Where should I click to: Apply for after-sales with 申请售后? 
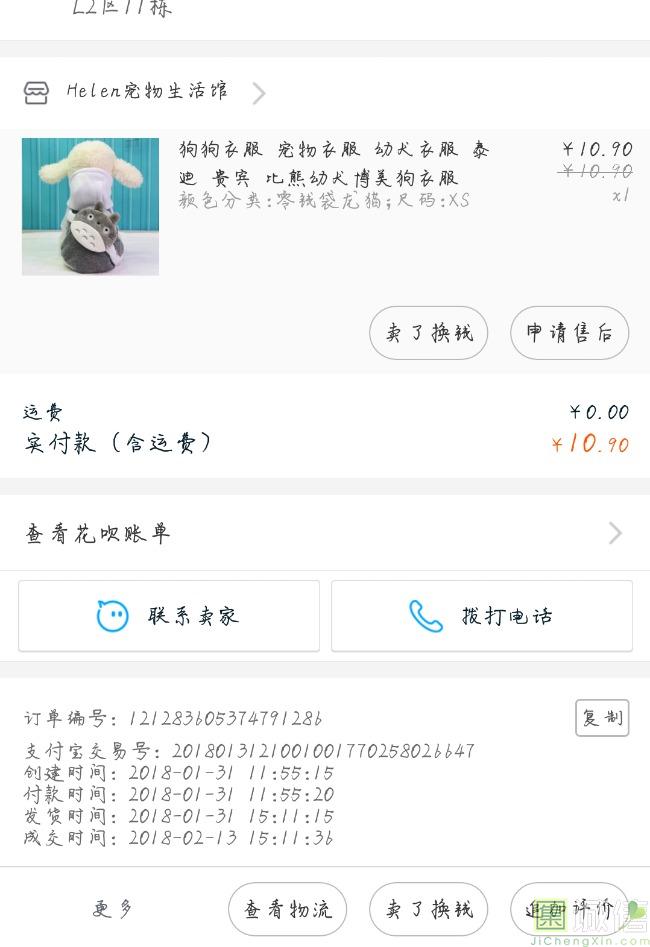pyautogui.click(x=569, y=333)
